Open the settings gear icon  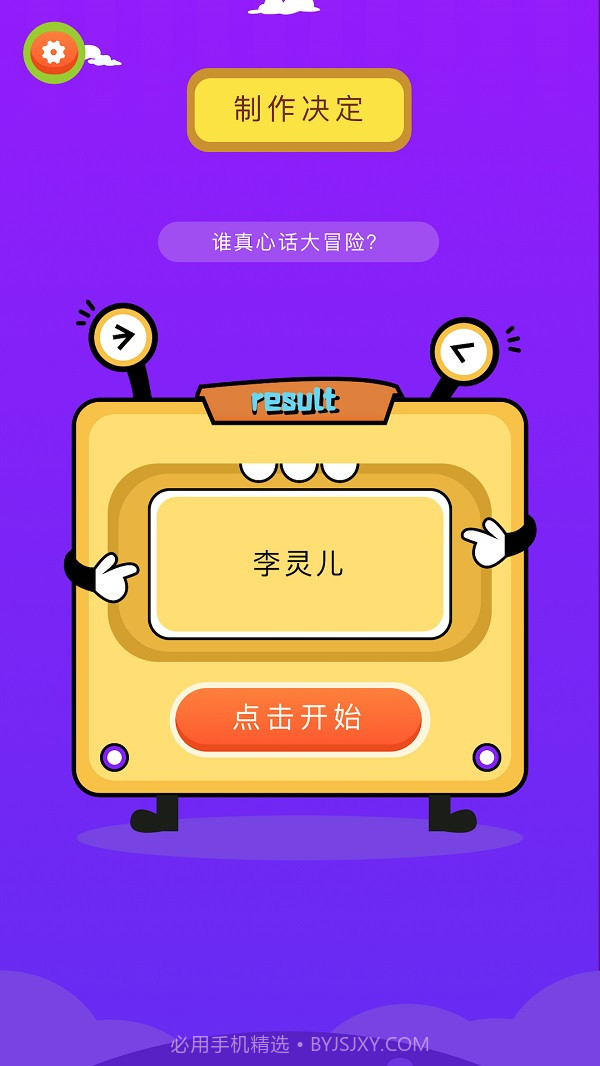click(x=54, y=52)
